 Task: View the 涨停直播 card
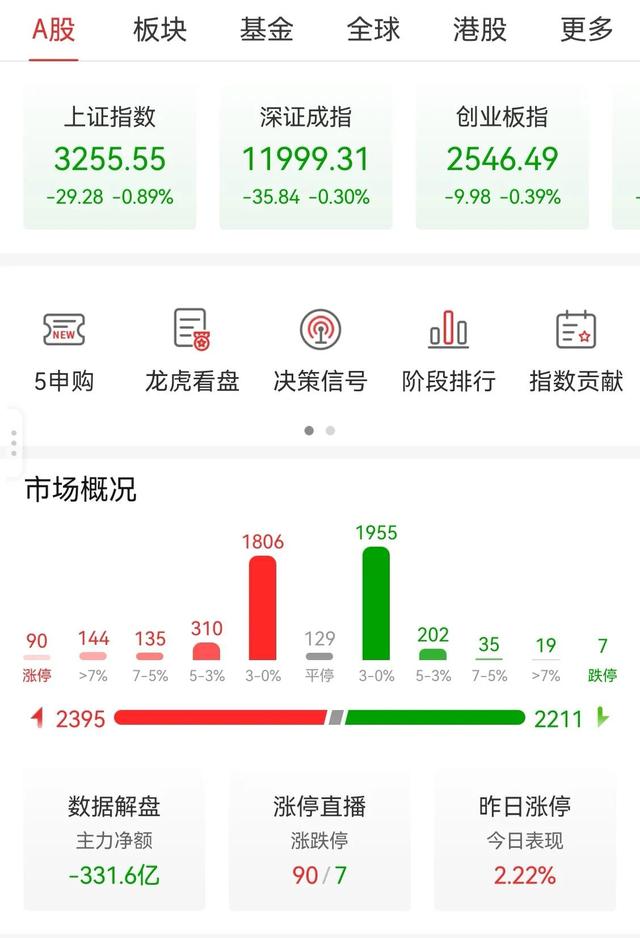[320, 840]
